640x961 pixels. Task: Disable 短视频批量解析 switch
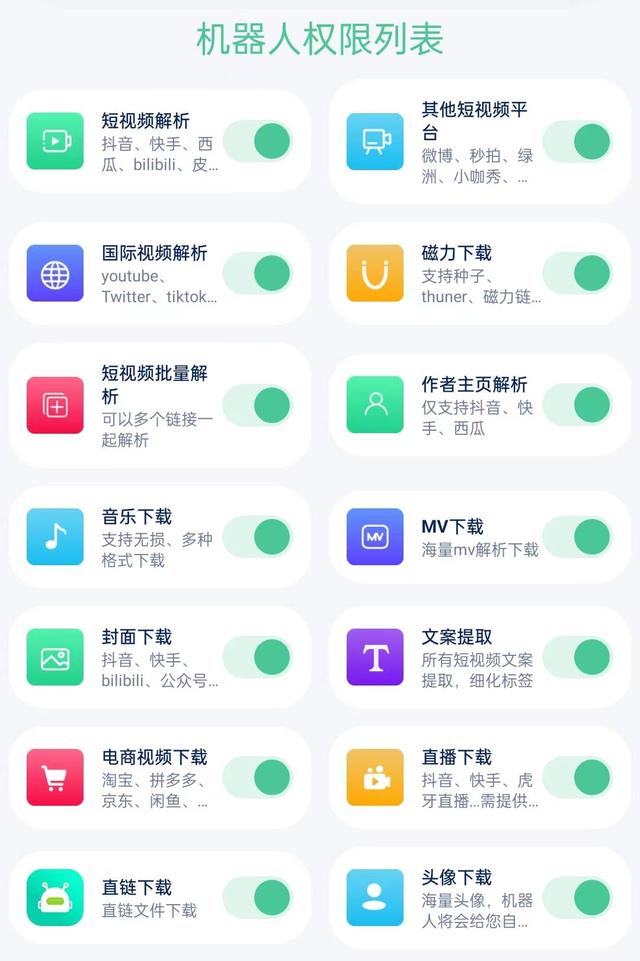click(257, 405)
